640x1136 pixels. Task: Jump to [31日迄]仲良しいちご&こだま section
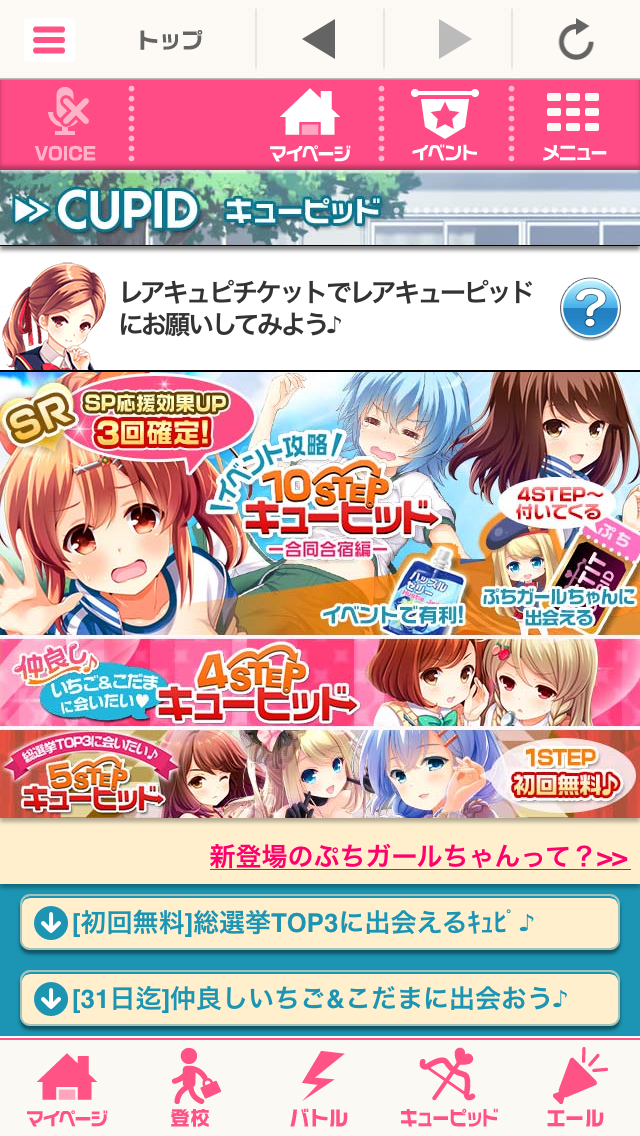click(320, 997)
